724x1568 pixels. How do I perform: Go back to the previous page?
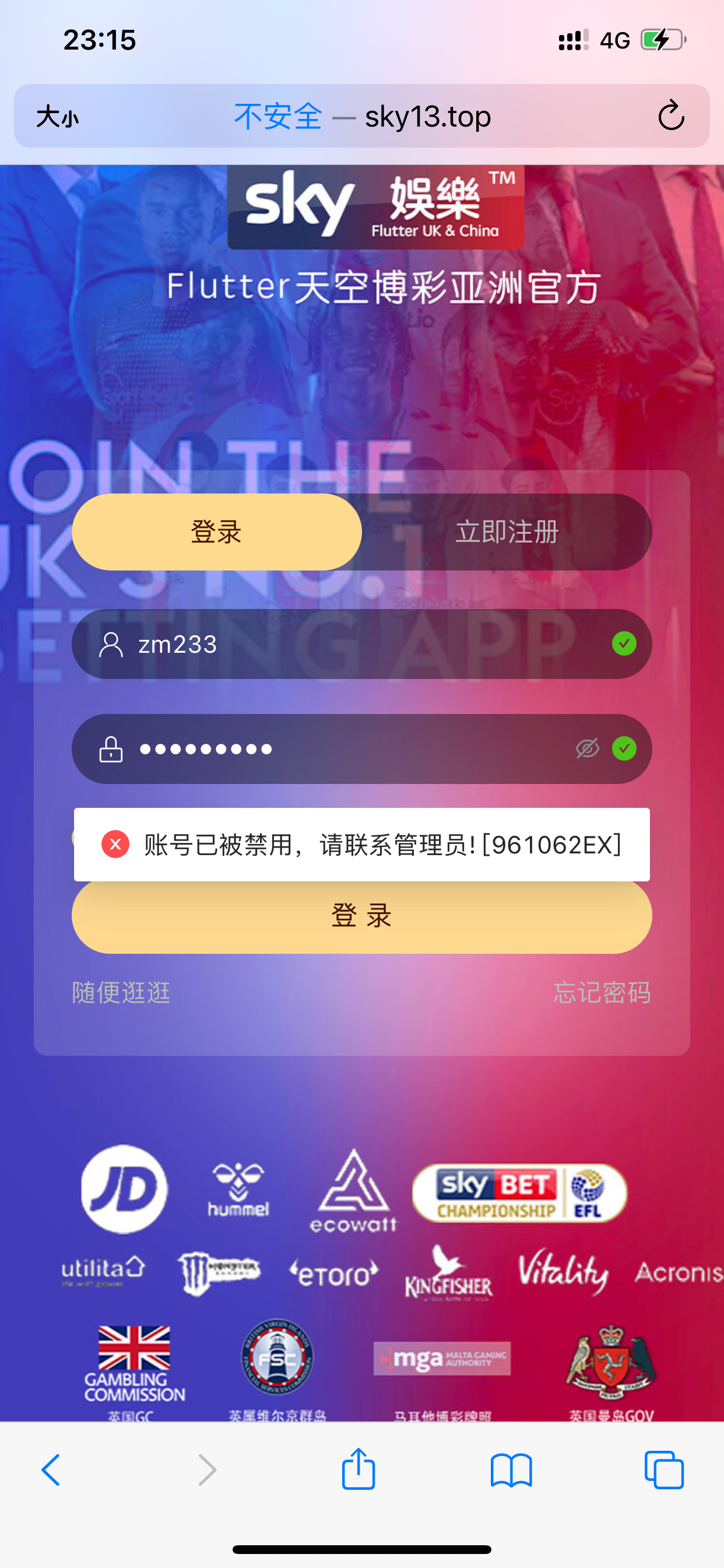51,1470
